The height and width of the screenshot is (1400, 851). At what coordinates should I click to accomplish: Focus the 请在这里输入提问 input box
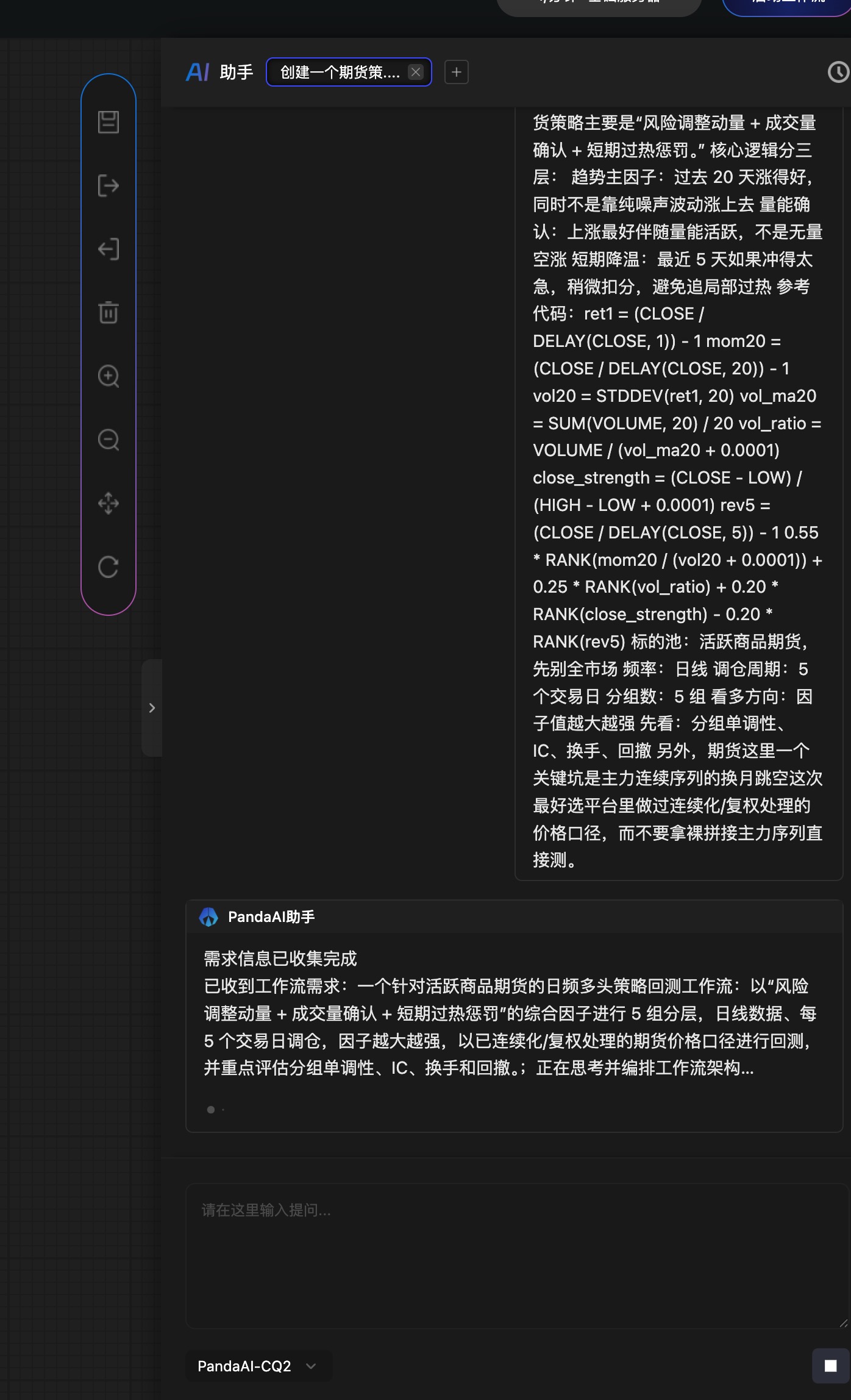(x=517, y=1256)
